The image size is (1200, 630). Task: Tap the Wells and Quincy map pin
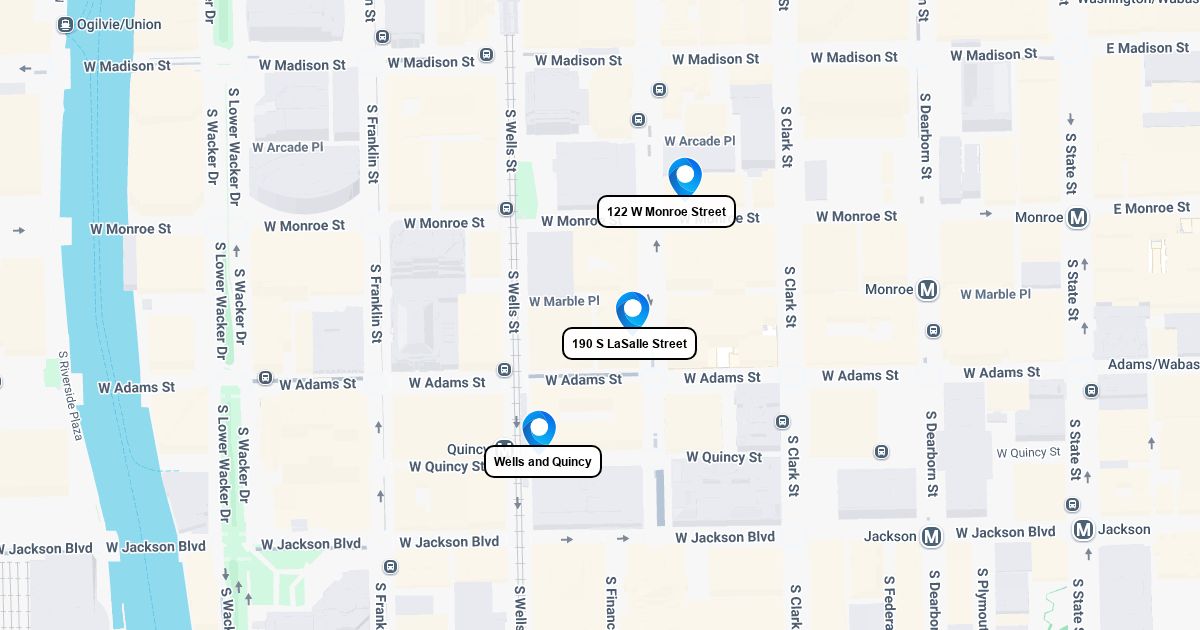539,428
